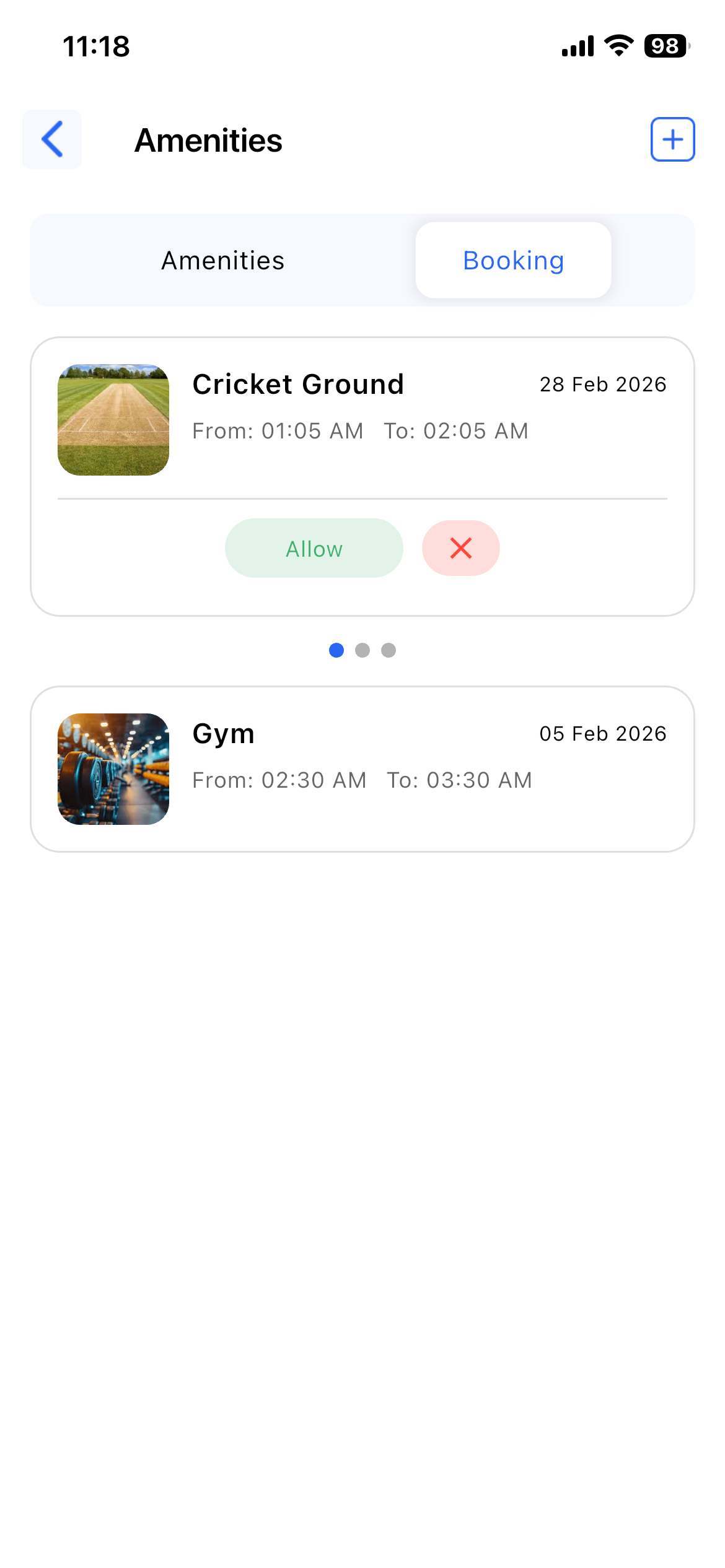The height and width of the screenshot is (1568, 725).
Task: Select the Booking tab
Action: pyautogui.click(x=513, y=261)
